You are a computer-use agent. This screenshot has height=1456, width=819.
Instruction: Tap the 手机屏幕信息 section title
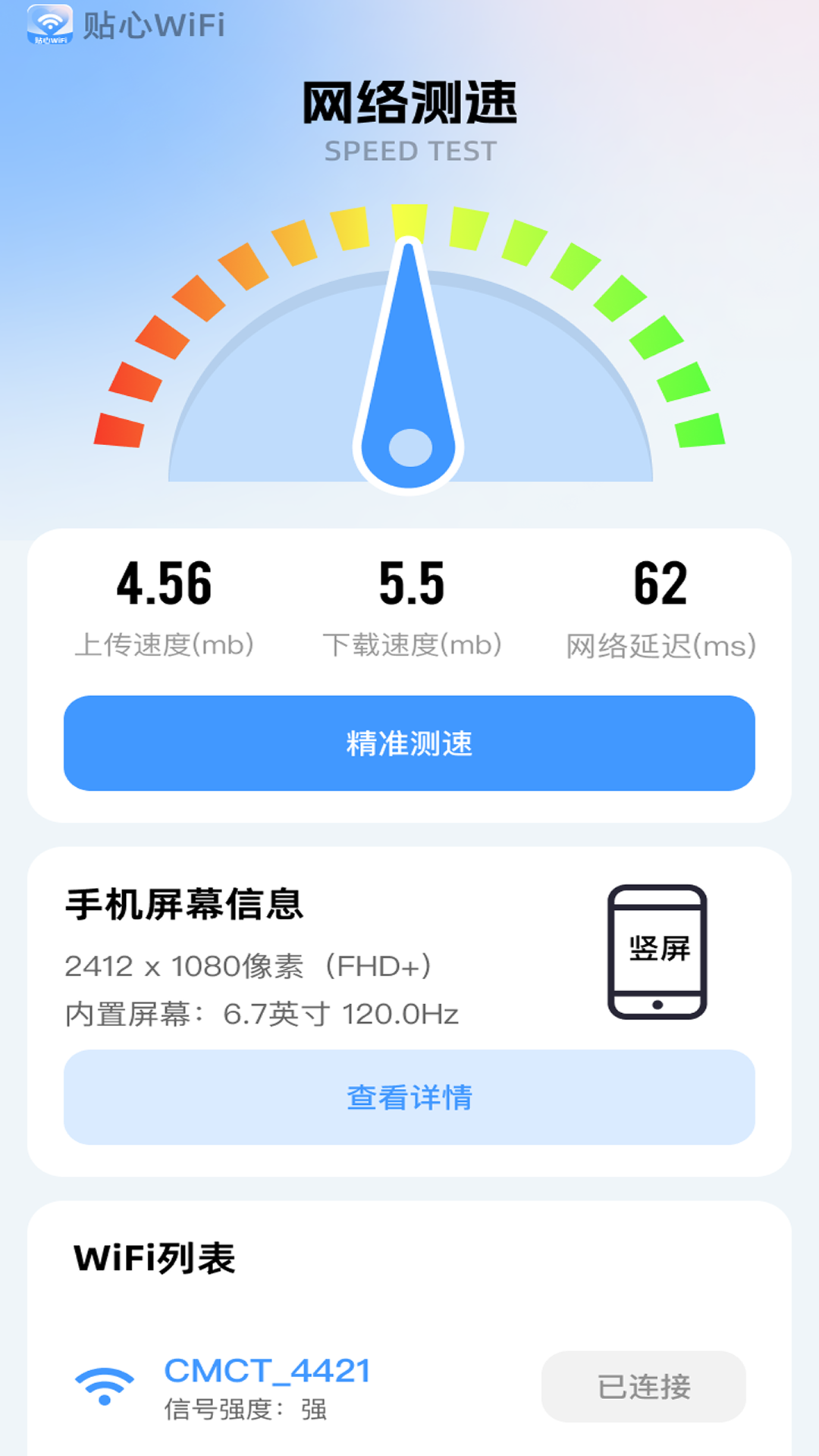point(185,907)
